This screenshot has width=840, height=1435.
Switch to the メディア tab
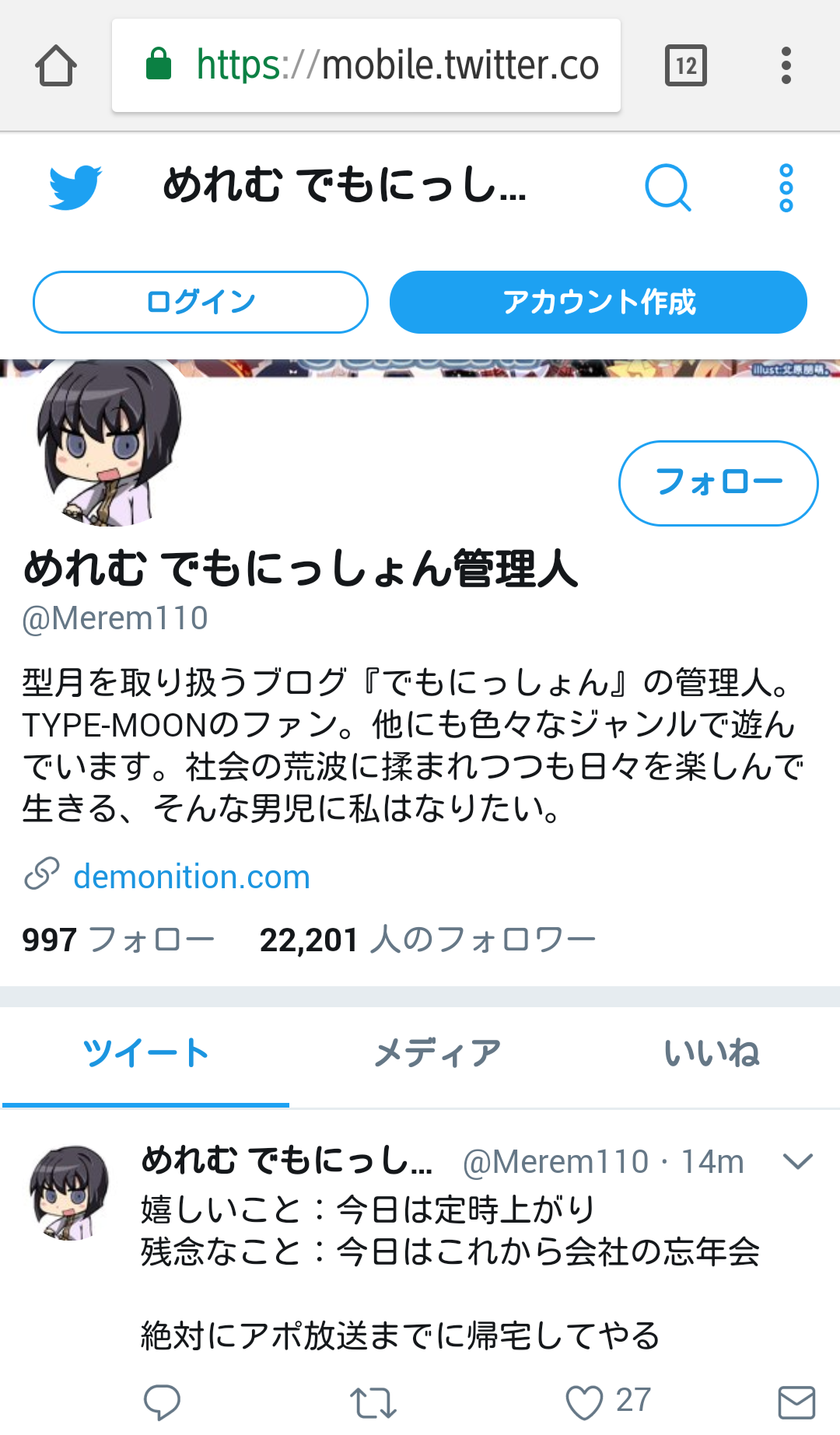click(x=437, y=1053)
